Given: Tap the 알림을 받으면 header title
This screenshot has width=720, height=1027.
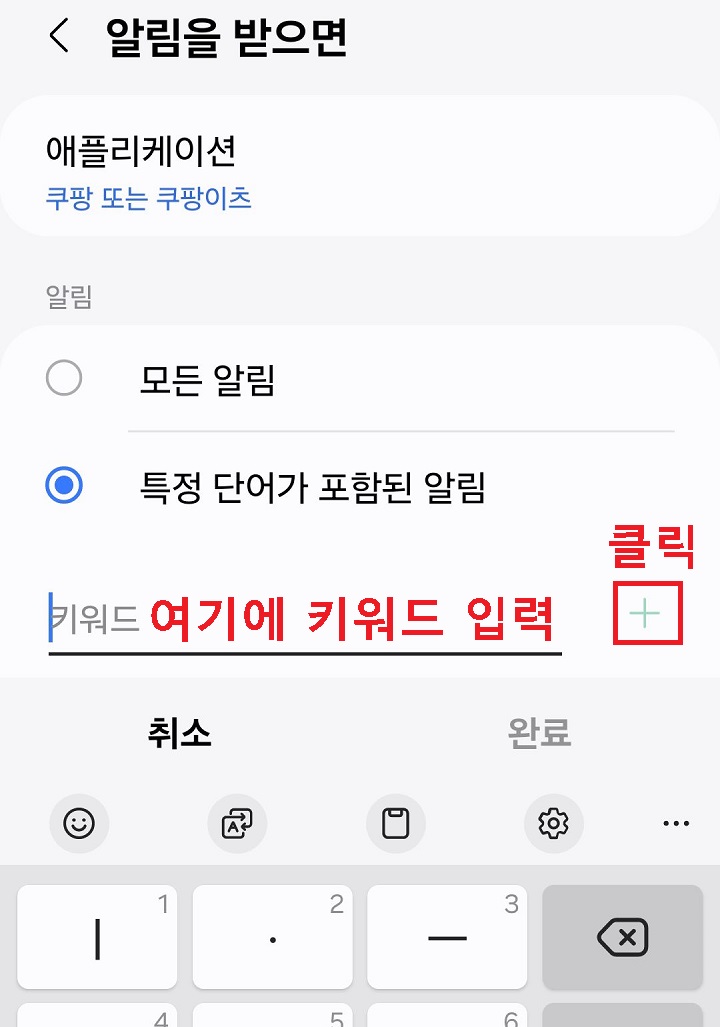Looking at the screenshot, I should point(222,34).
